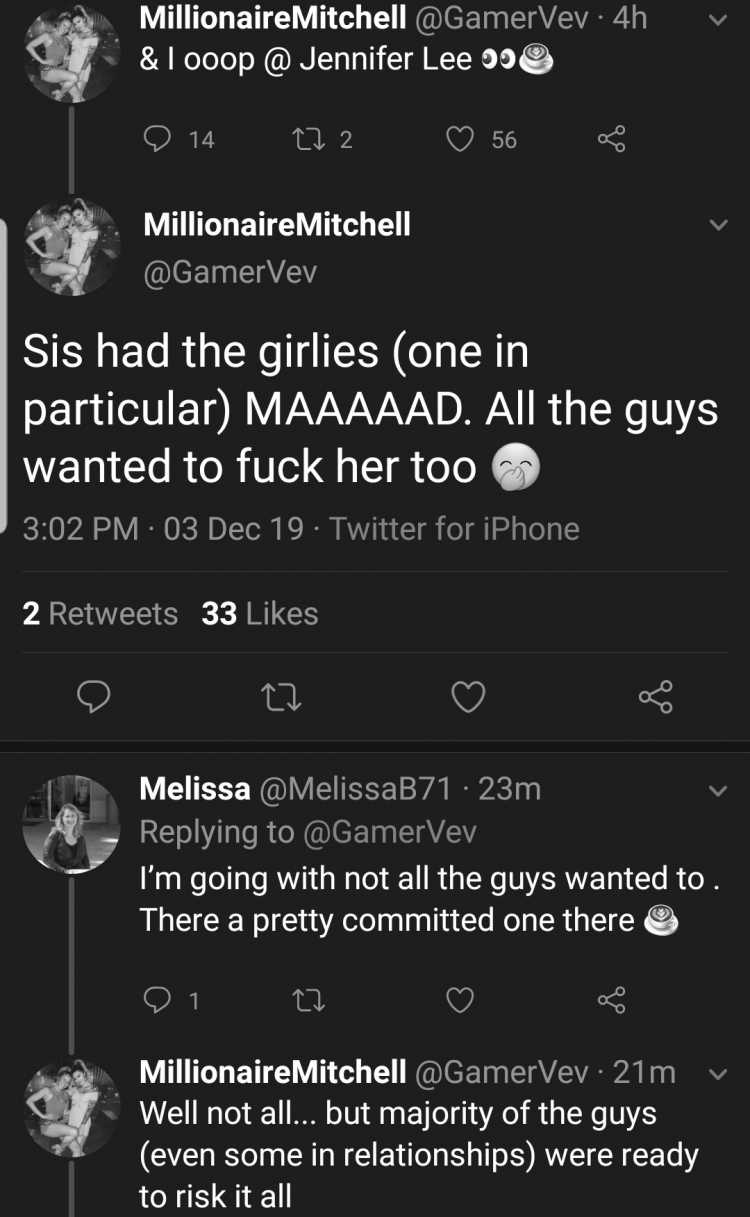Open Melissa's profile picture
Viewport: 750px width, 1217px height.
point(70,824)
